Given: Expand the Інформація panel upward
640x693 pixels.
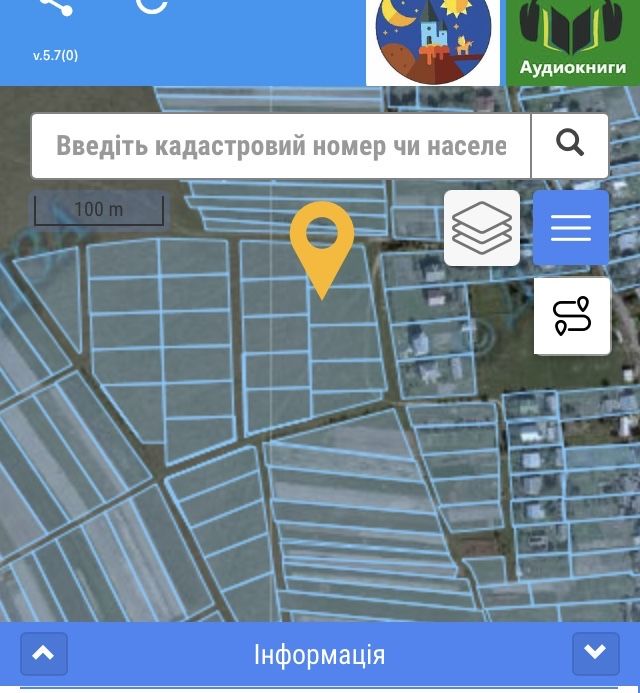Looking at the screenshot, I should pos(44,654).
